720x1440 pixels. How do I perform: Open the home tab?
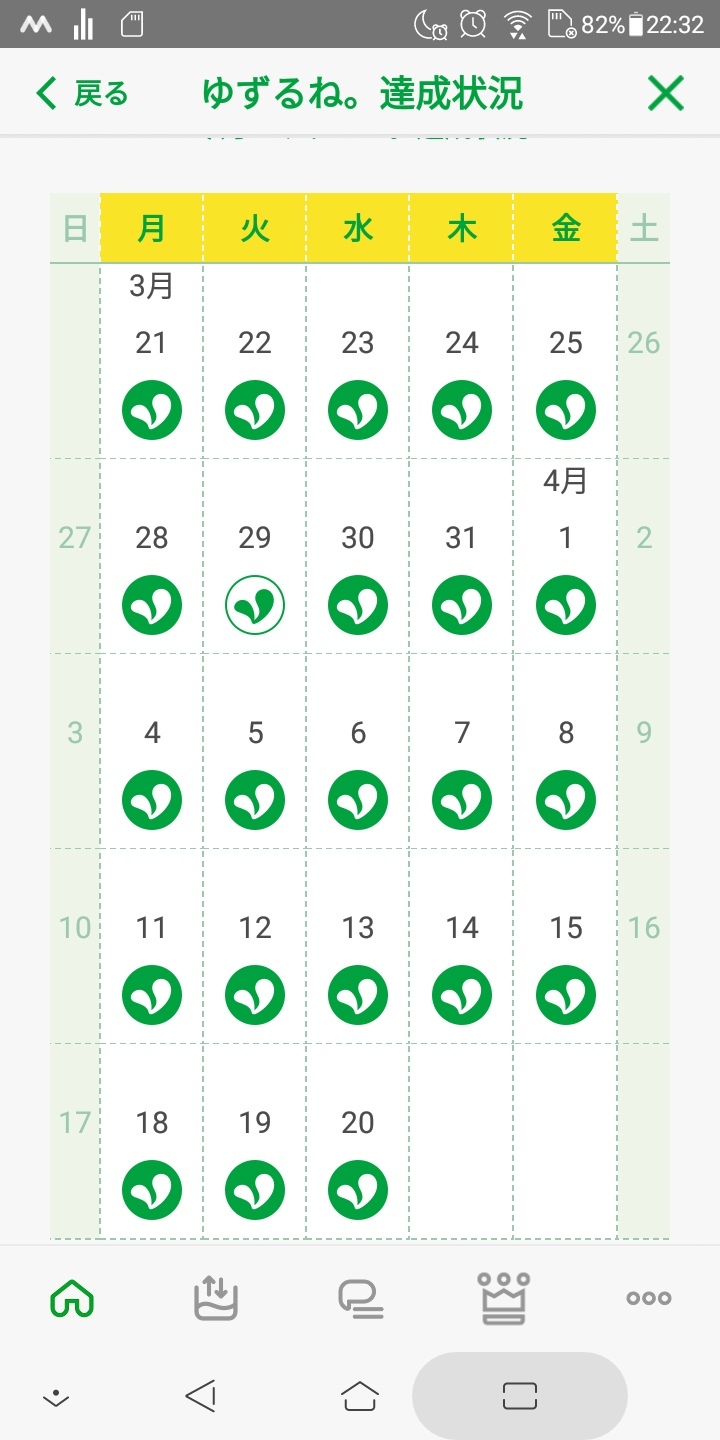(72, 1298)
